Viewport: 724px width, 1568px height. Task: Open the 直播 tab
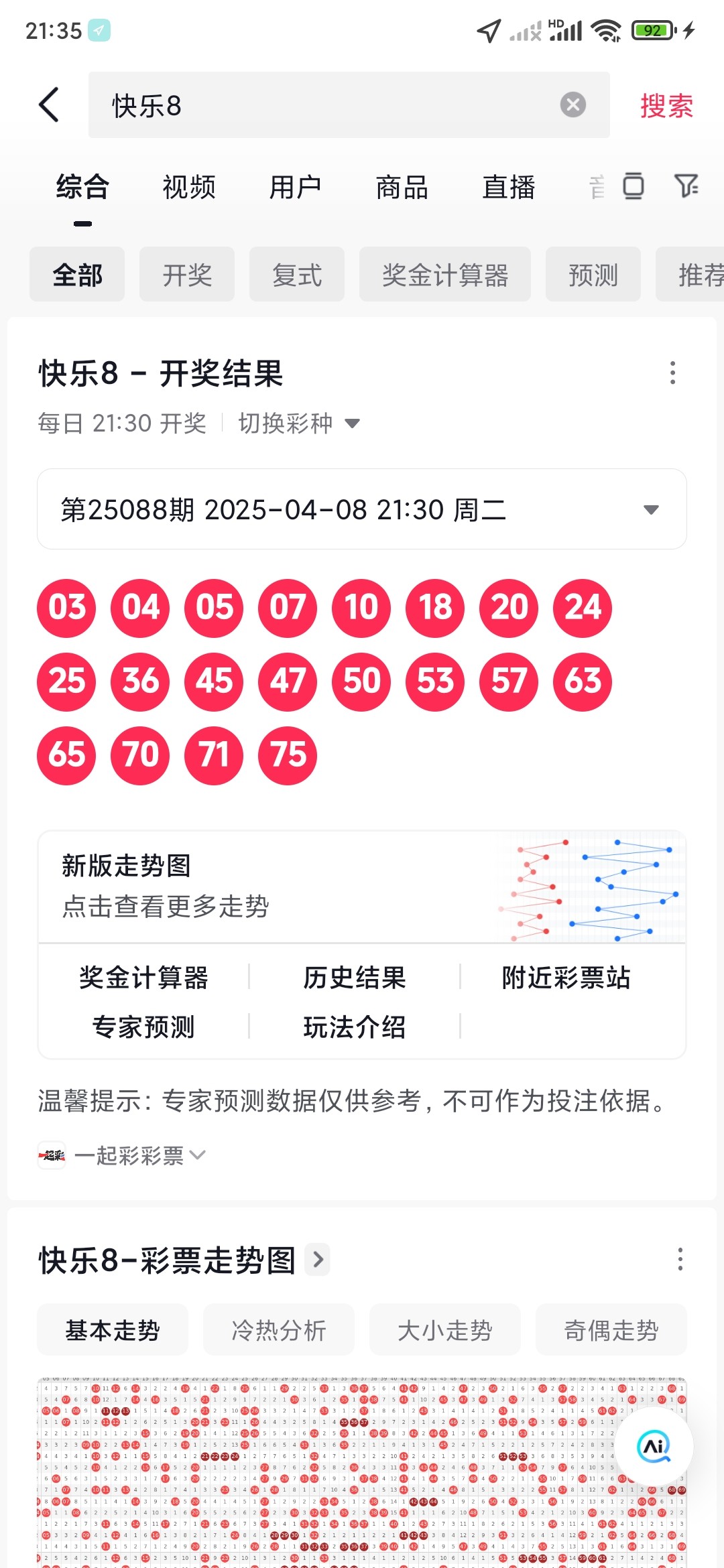pos(509,188)
